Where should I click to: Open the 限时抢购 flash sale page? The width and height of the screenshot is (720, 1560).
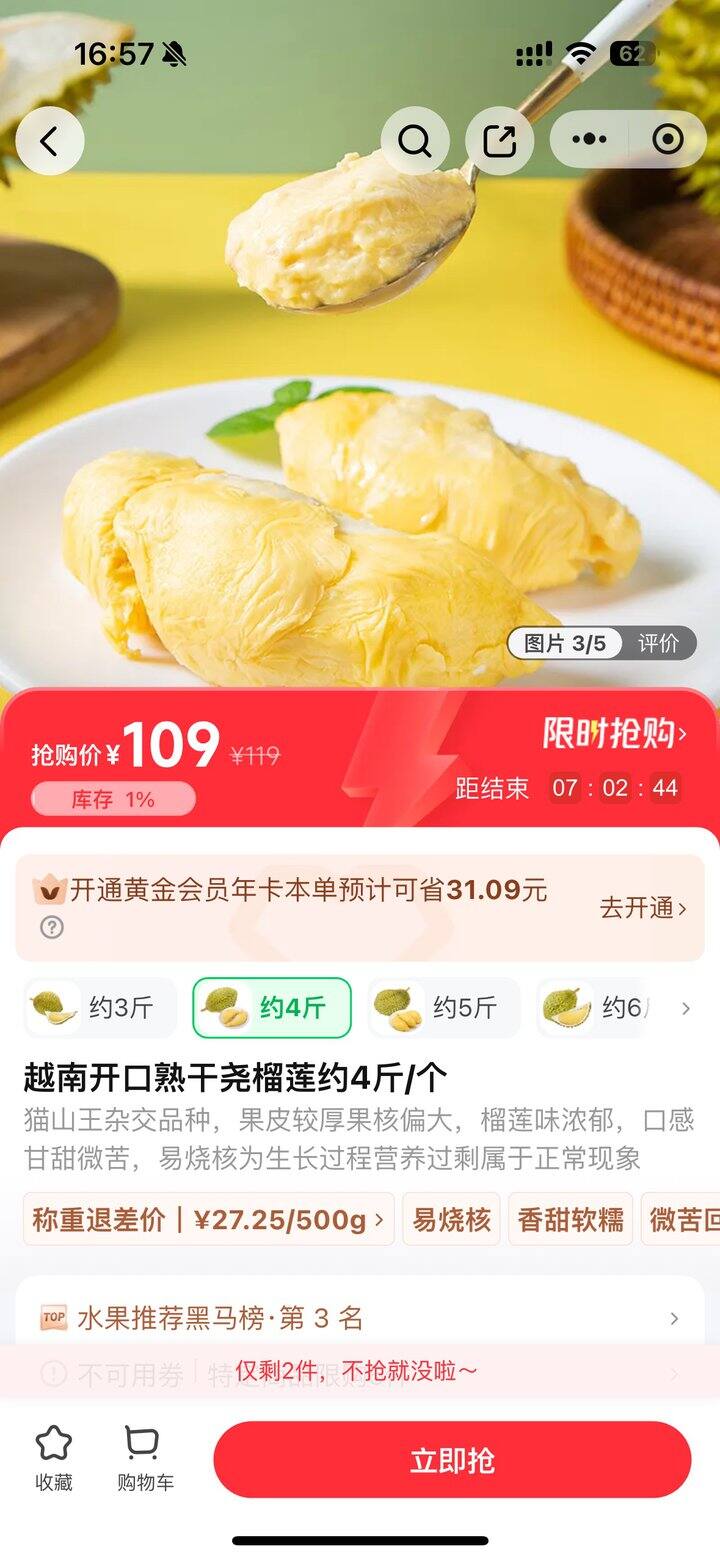(614, 734)
